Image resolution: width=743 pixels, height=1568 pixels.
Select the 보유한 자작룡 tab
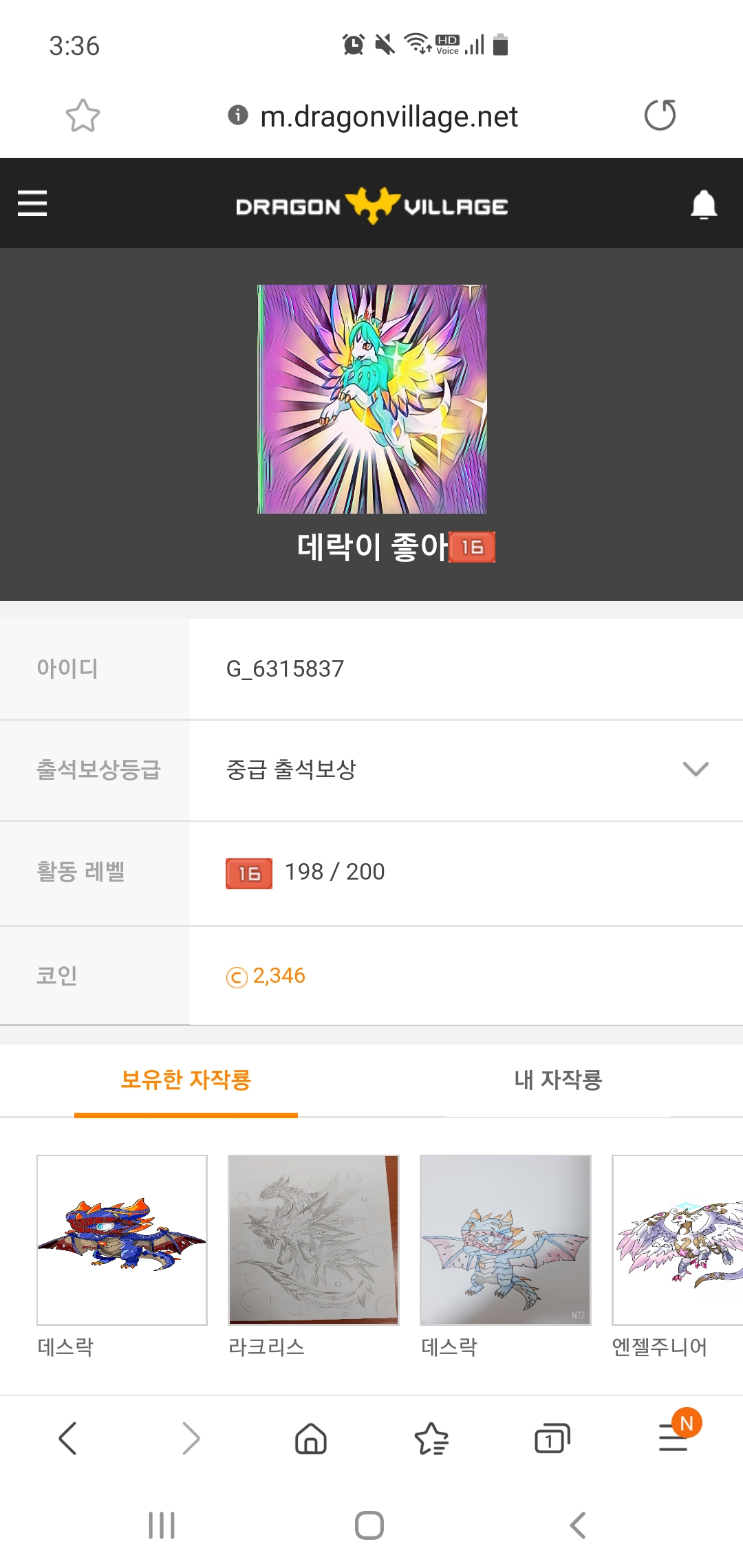point(186,1080)
